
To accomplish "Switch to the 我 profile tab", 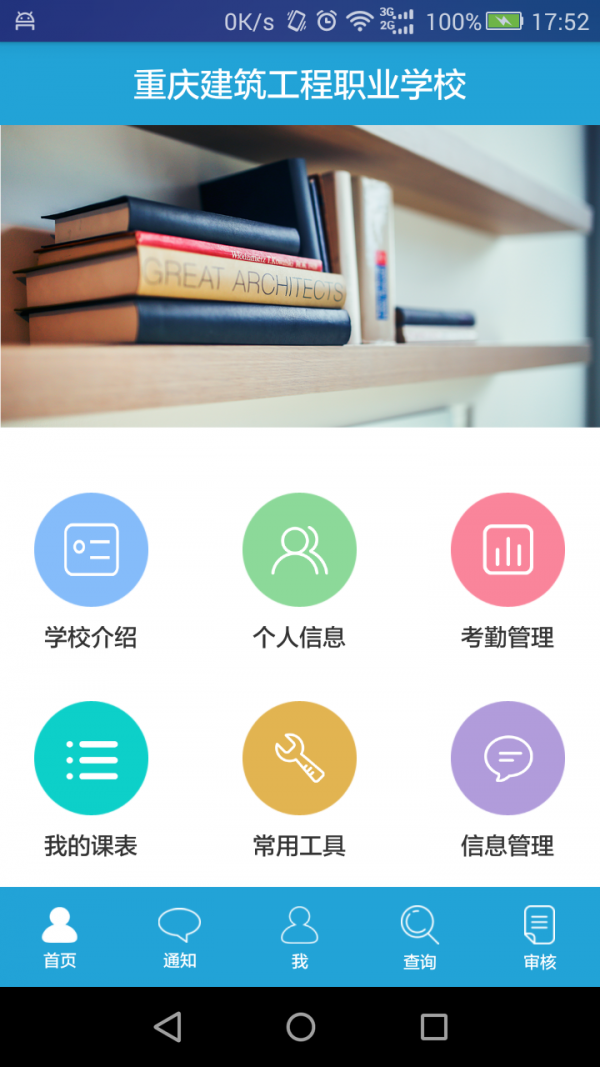I will coord(300,937).
